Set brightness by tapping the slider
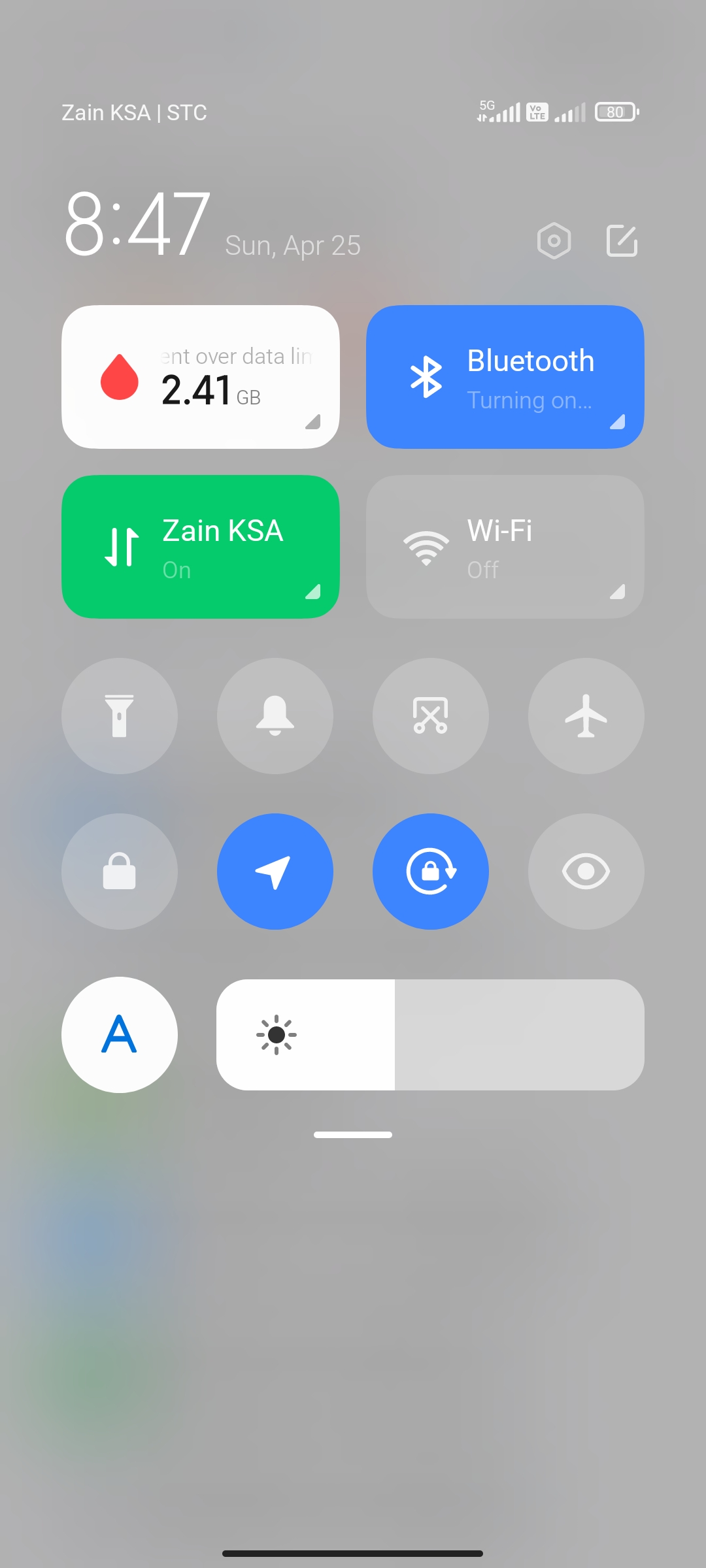Screen dimensions: 706x1568 431,1035
